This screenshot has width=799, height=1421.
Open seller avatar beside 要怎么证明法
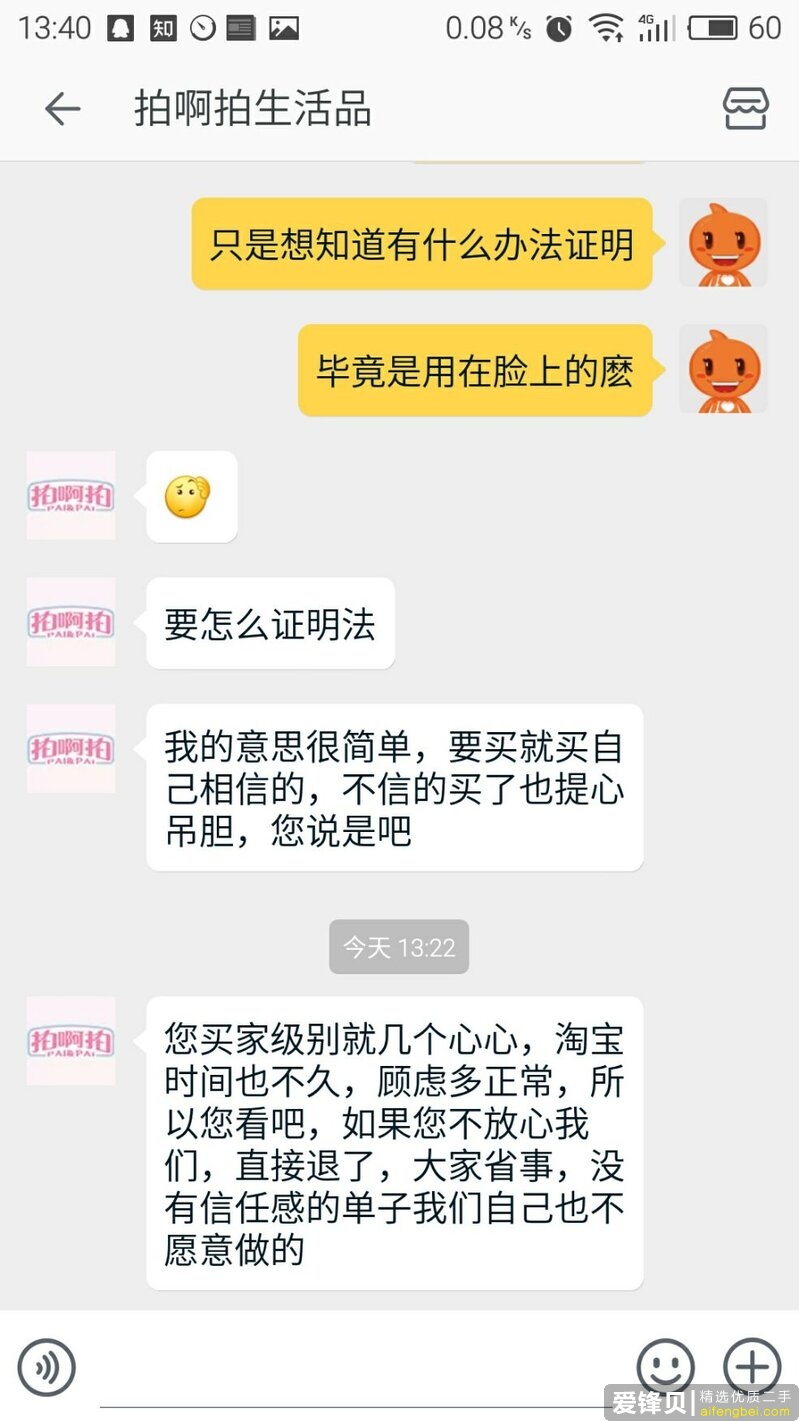71,622
